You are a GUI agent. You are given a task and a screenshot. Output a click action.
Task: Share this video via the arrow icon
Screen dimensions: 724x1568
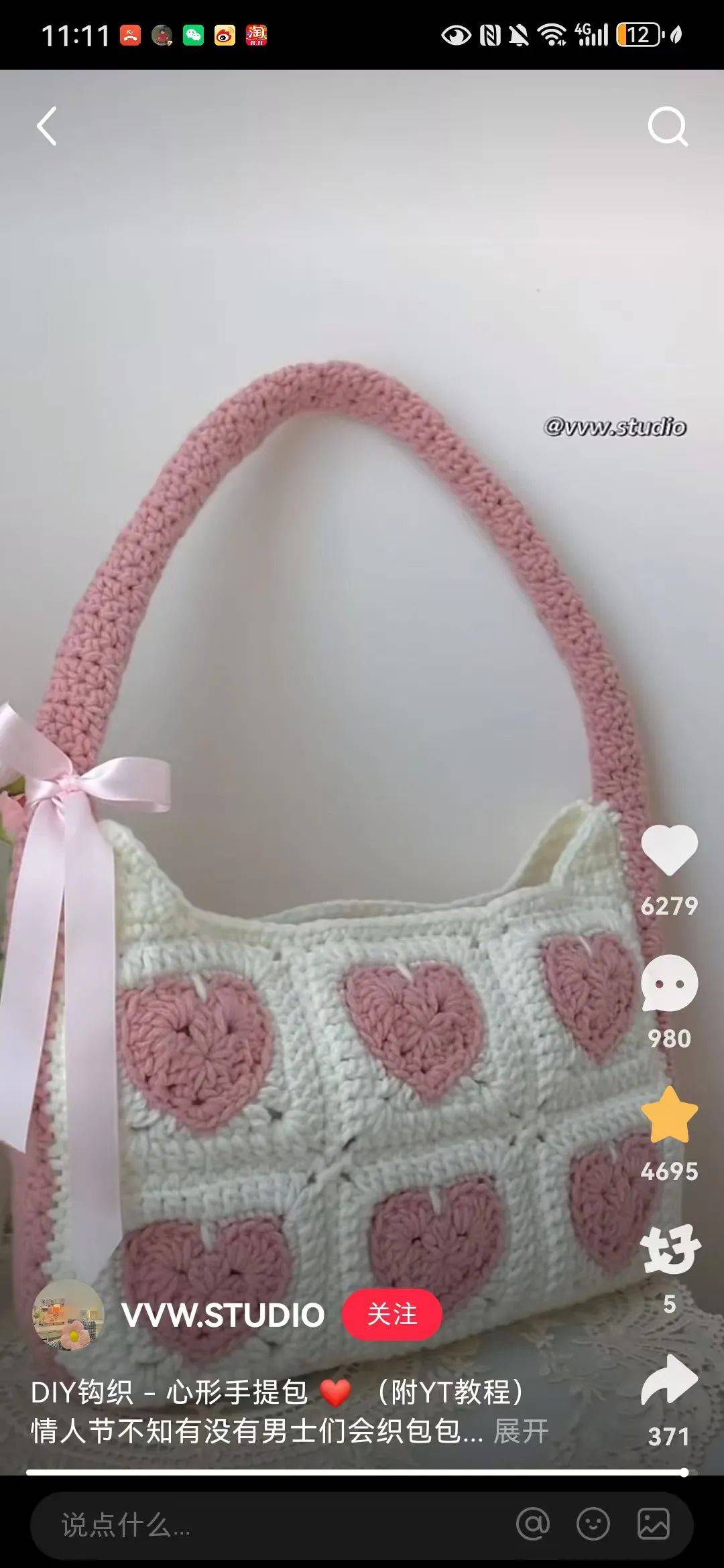(669, 1380)
